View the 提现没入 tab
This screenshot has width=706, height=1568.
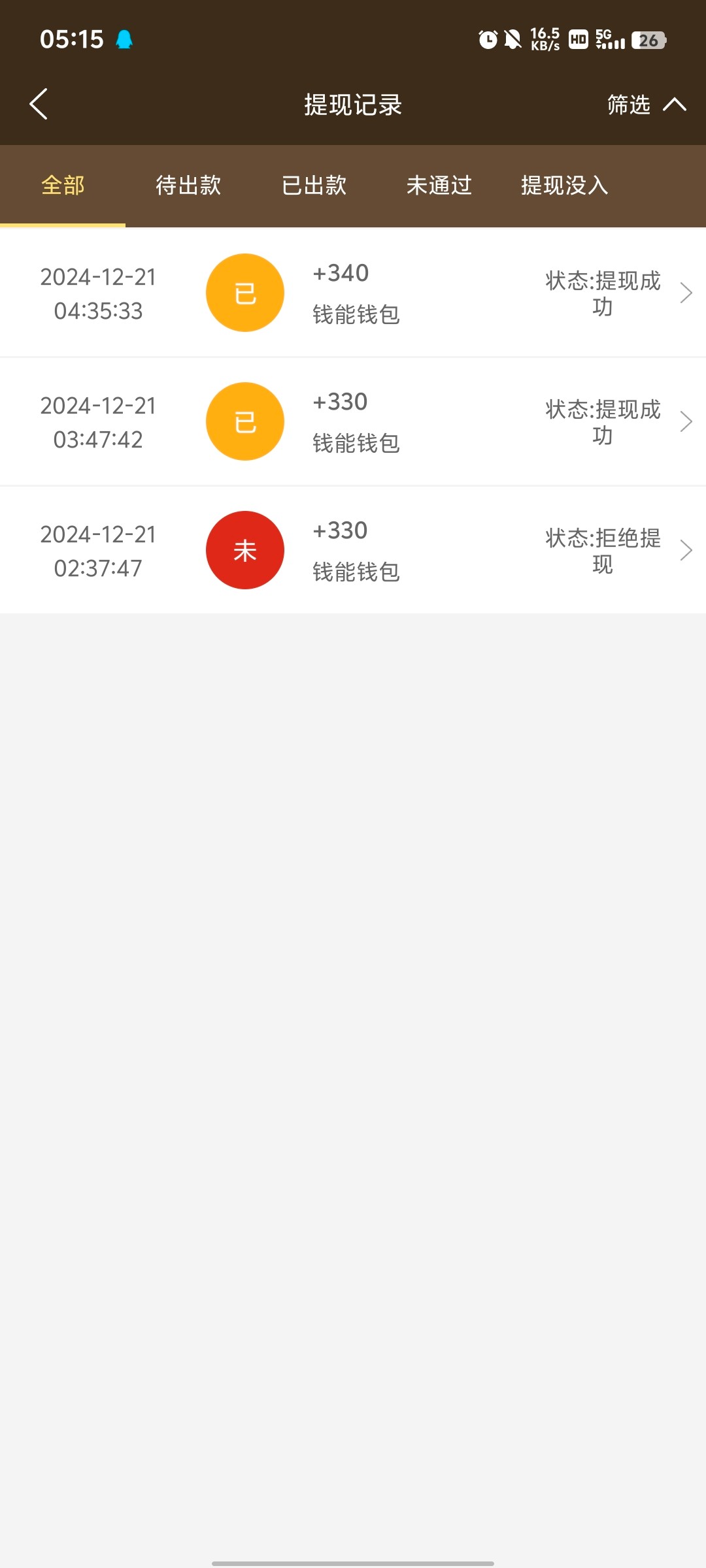[x=565, y=186]
